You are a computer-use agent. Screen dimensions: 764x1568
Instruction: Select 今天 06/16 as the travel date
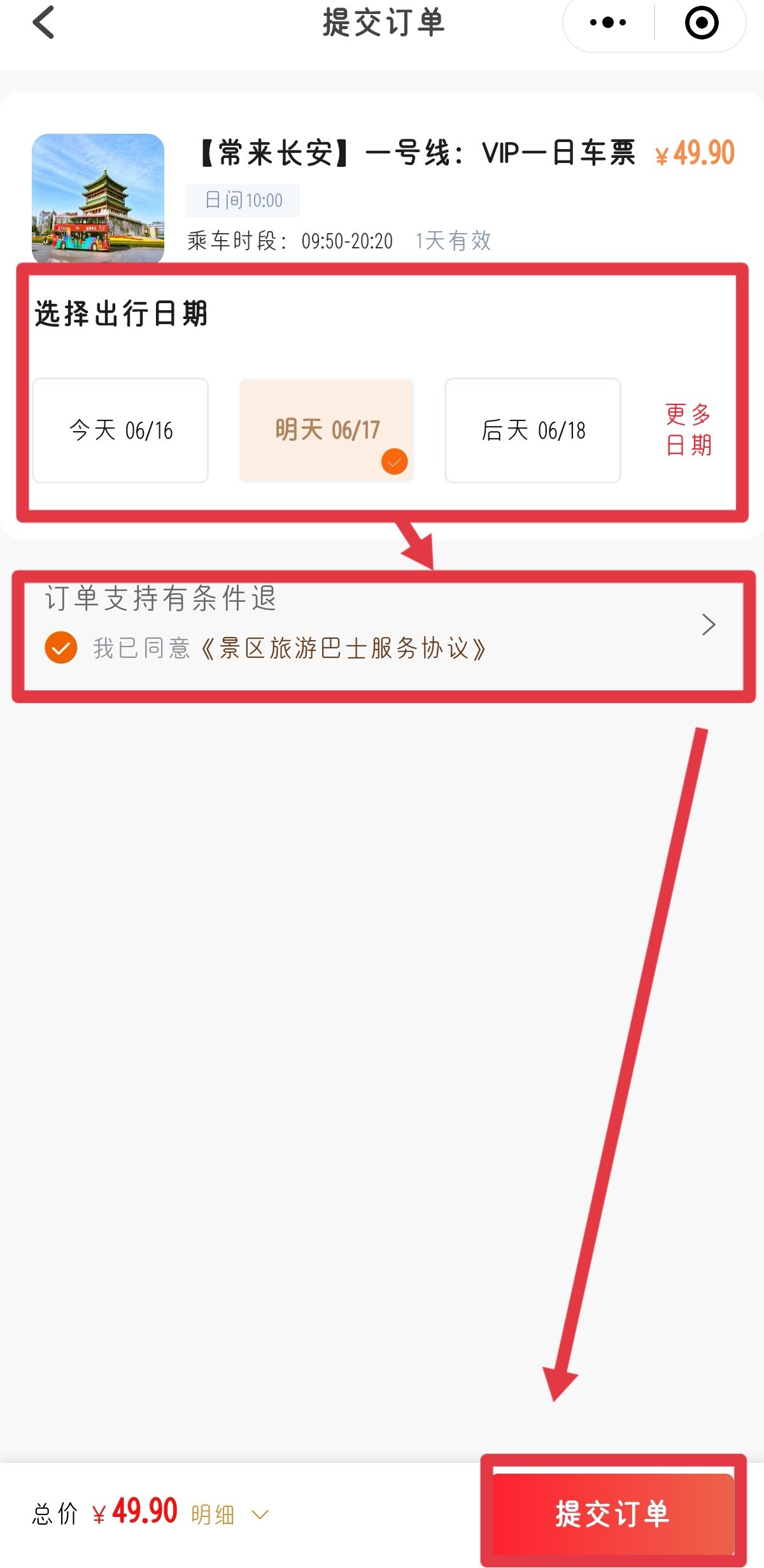[121, 431]
